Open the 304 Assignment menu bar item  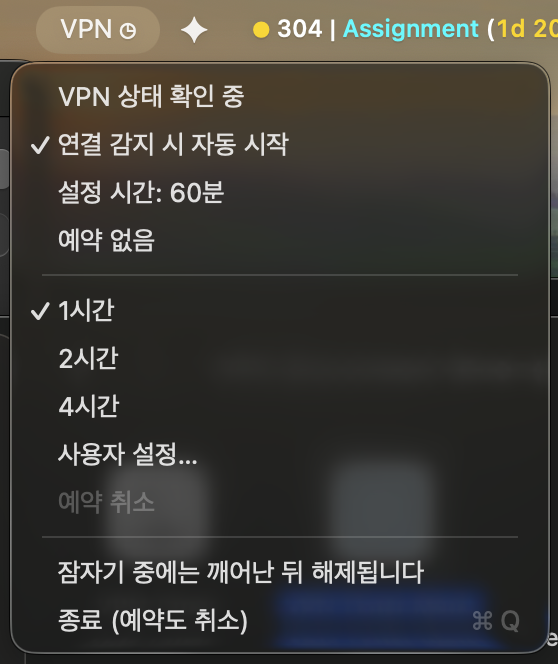click(404, 29)
